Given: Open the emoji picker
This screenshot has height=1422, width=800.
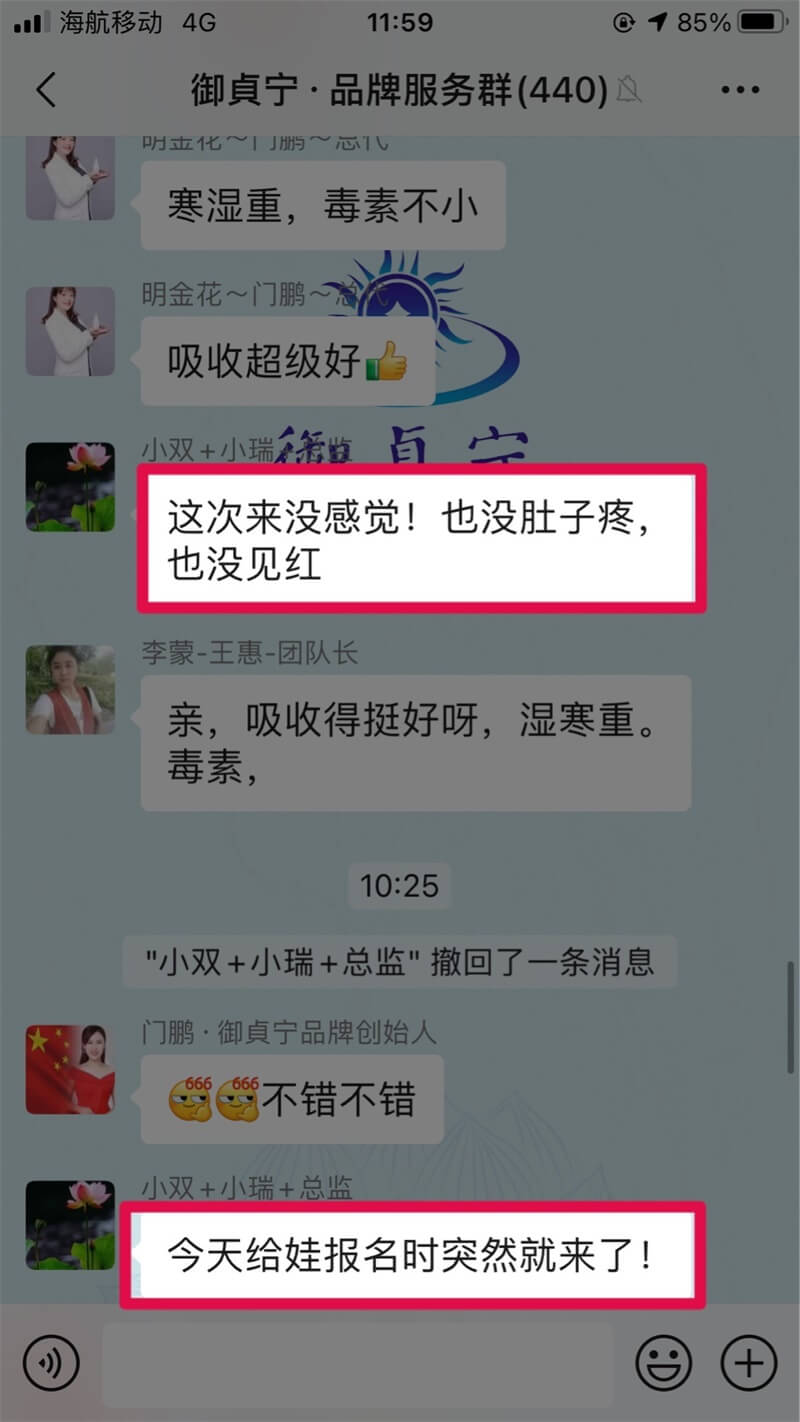Looking at the screenshot, I should [664, 1362].
